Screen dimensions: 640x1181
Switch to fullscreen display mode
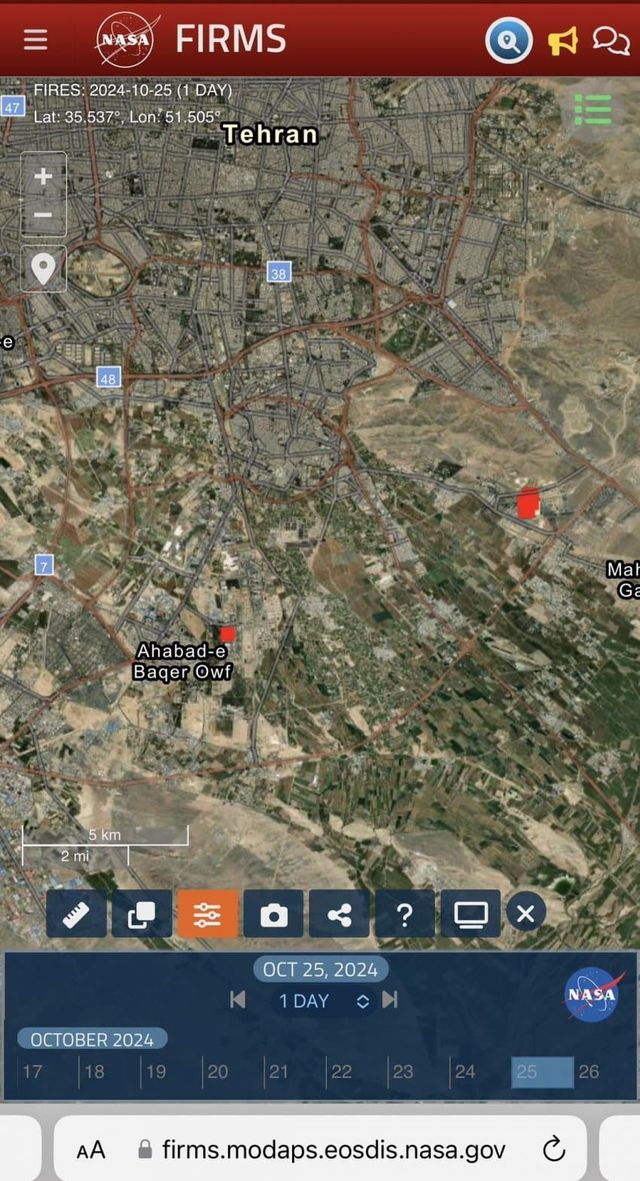click(x=470, y=913)
